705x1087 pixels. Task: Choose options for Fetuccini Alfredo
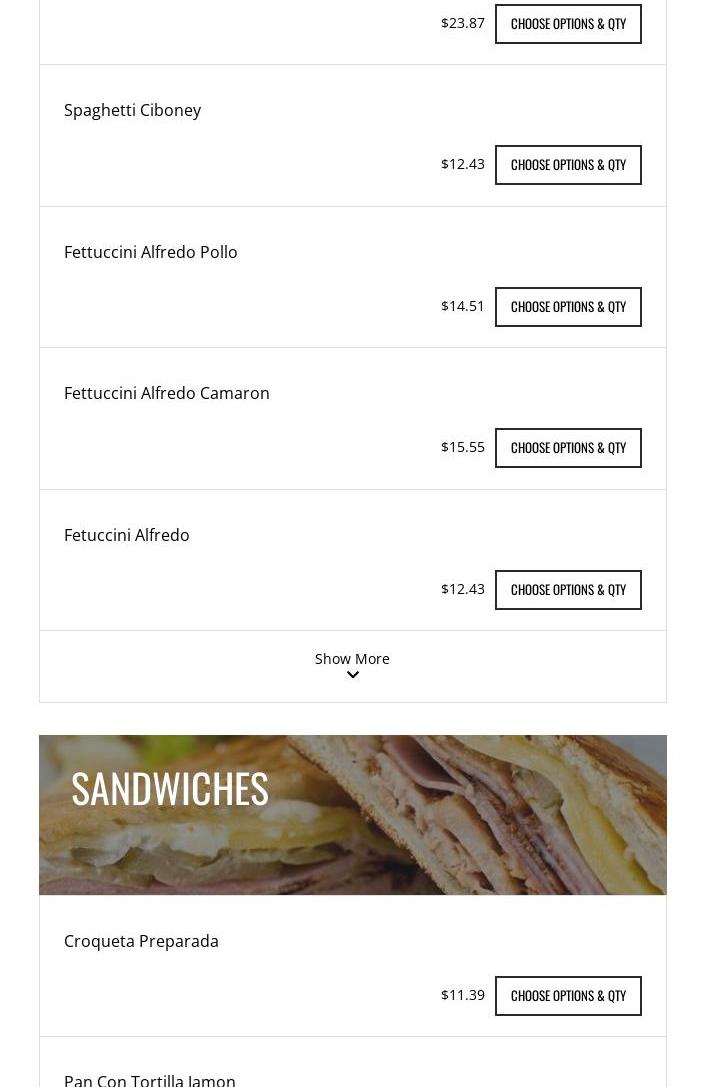pos(568,590)
